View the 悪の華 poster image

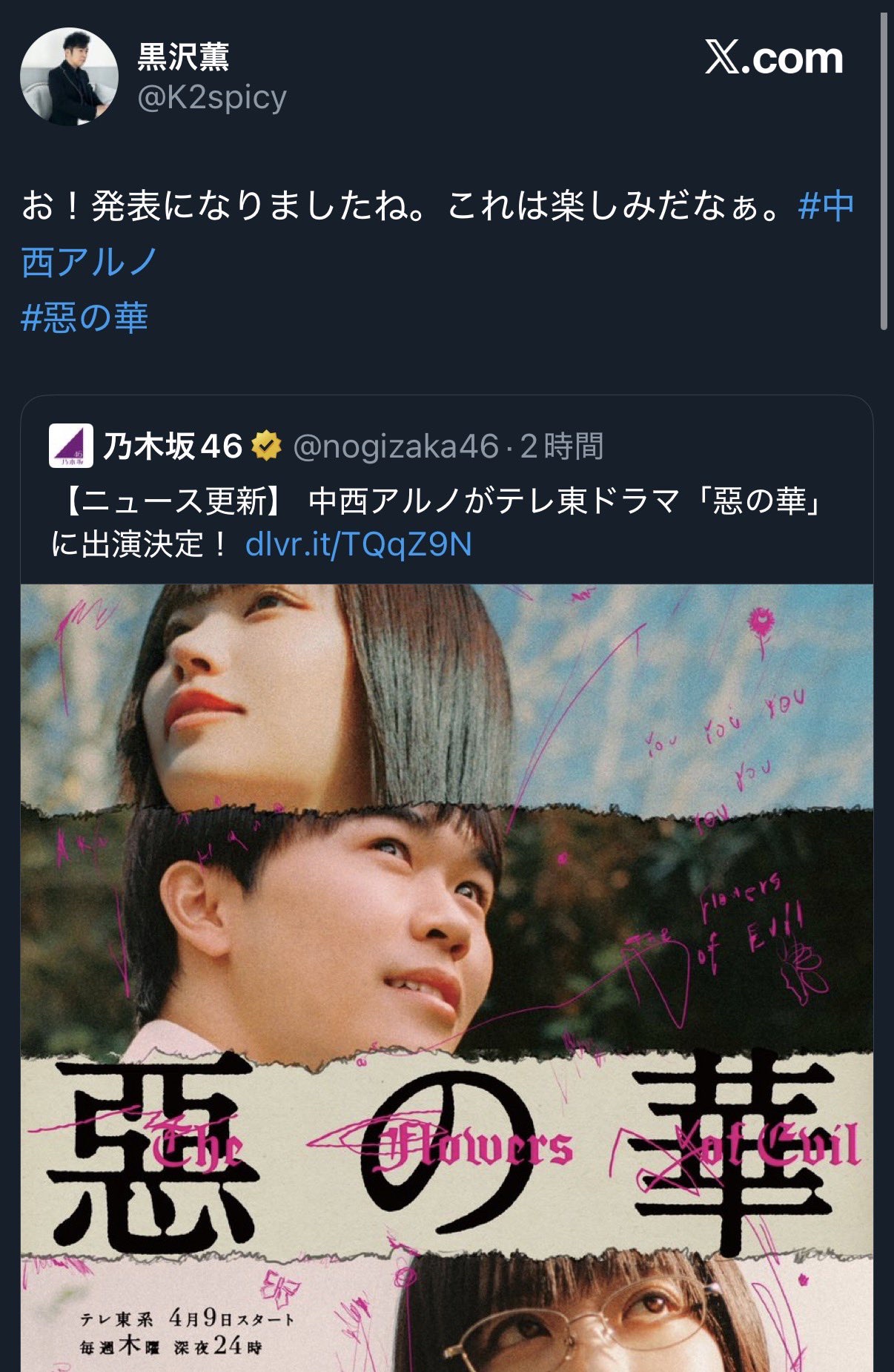click(x=446, y=964)
